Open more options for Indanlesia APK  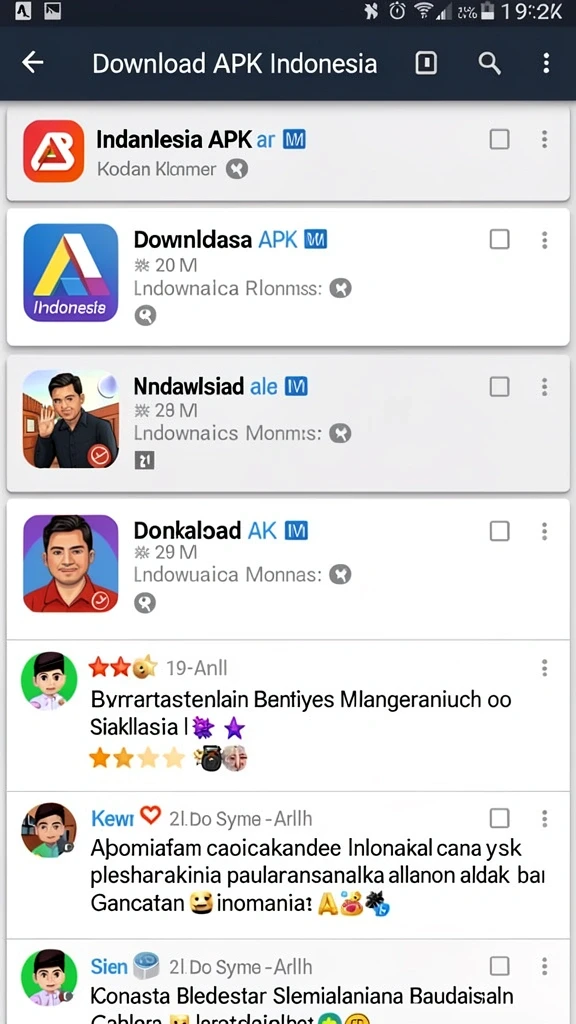[x=544, y=139]
